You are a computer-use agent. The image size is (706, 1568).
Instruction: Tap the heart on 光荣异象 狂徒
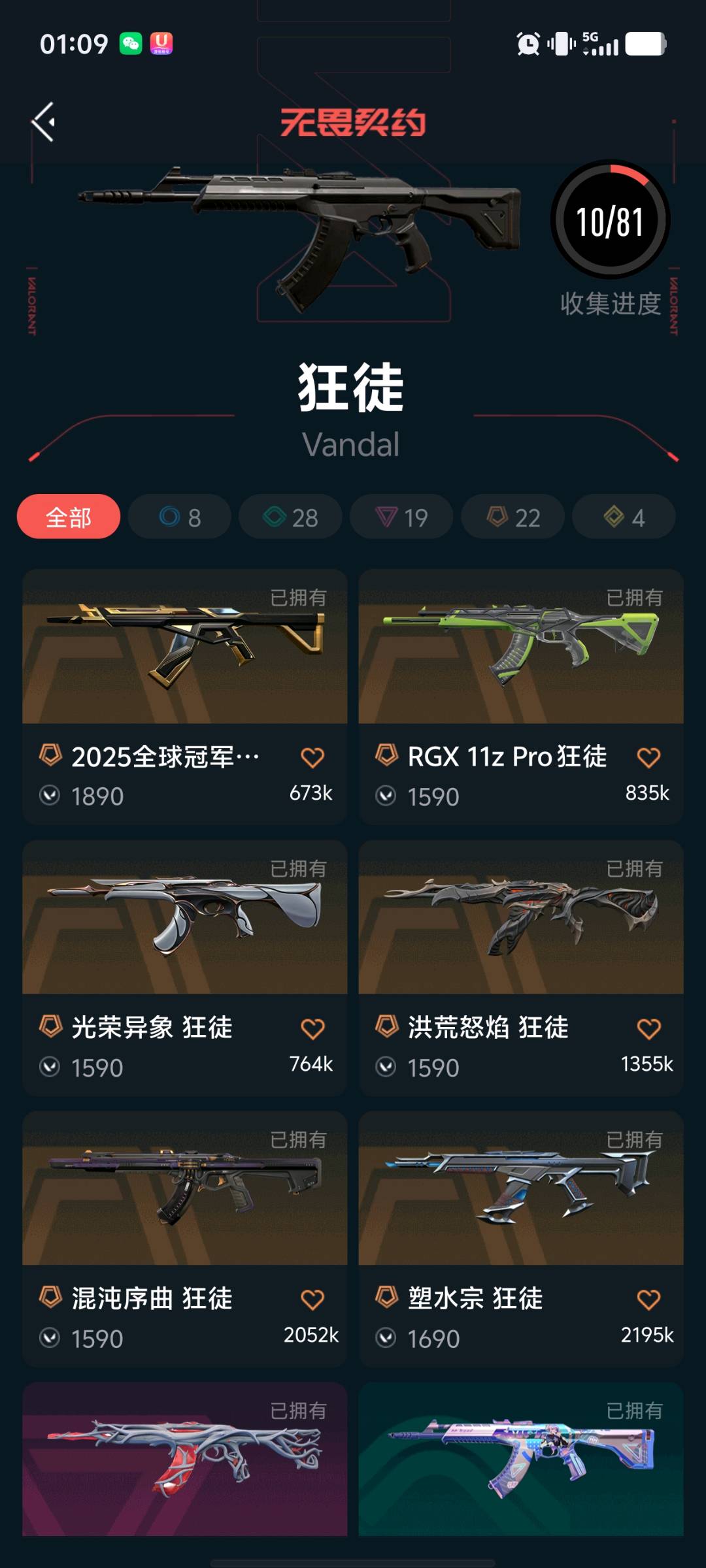312,1028
